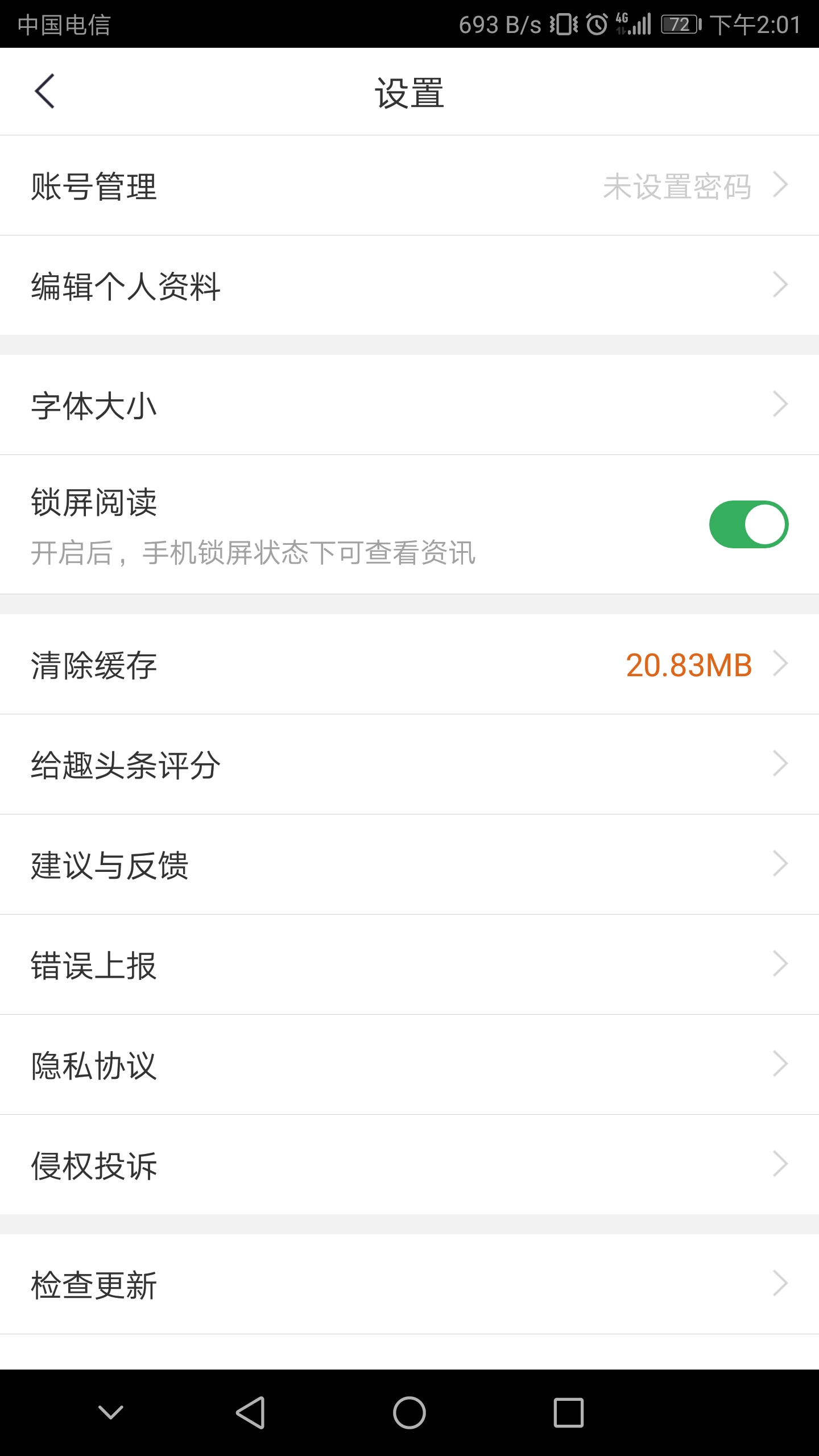Turn off the 锁屏阅读 switch
The image size is (819, 1456).
[x=748, y=524]
